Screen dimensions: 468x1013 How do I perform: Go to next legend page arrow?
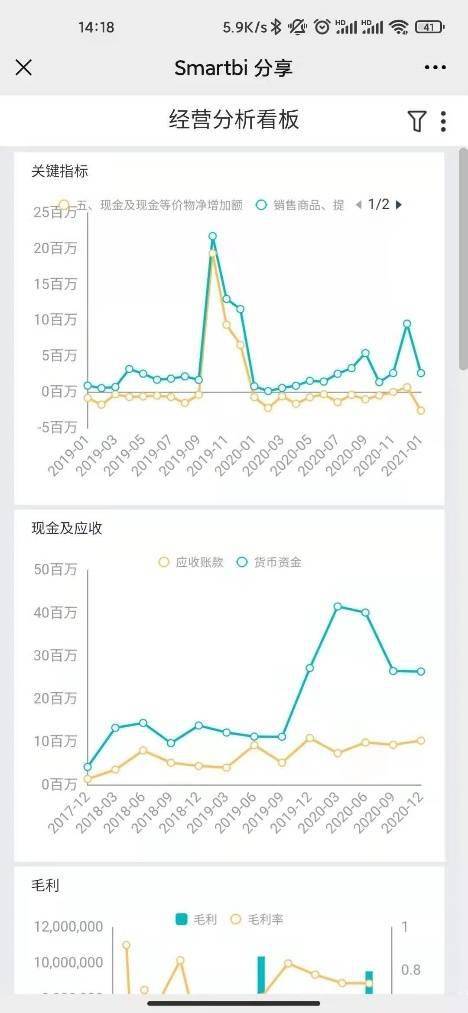[x=399, y=205]
